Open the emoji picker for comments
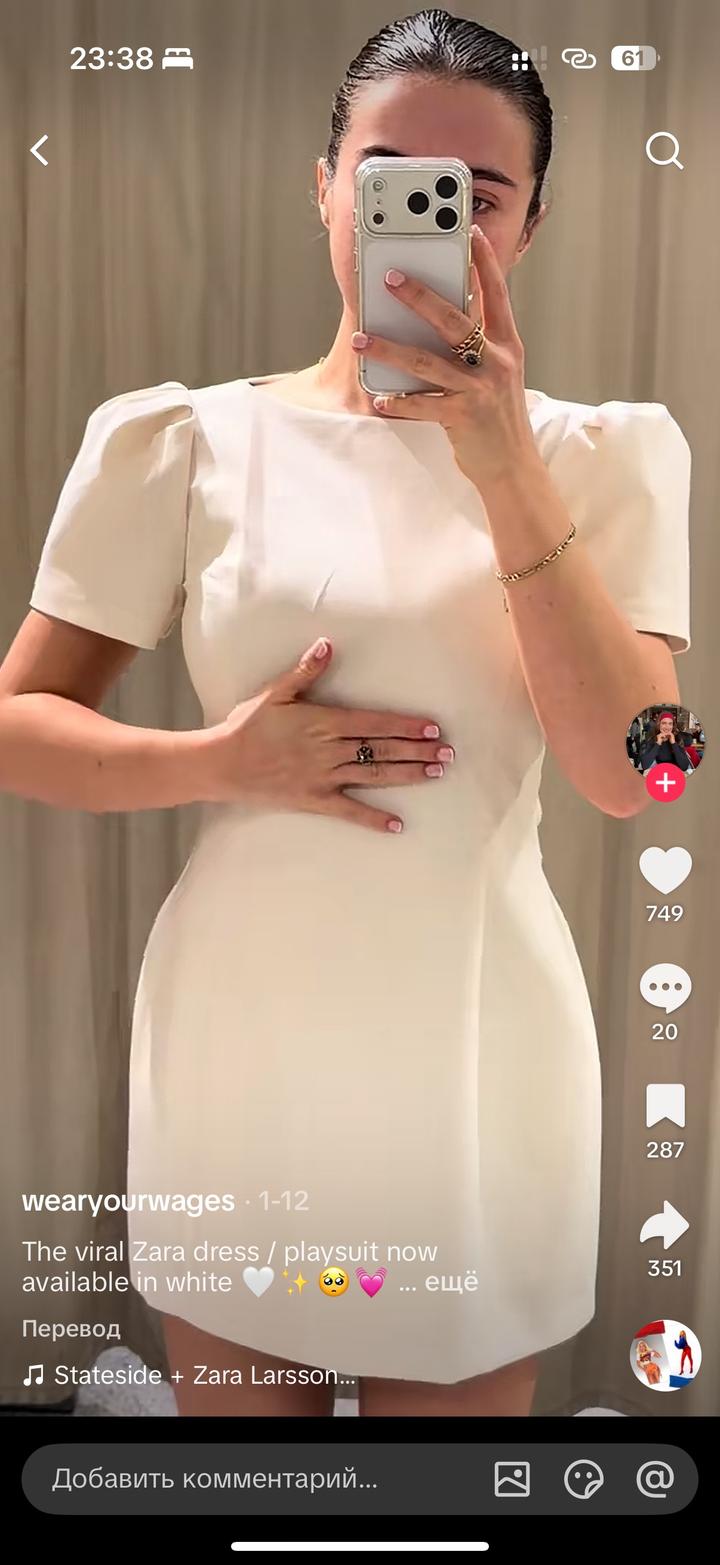The image size is (720, 1565). (584, 1479)
